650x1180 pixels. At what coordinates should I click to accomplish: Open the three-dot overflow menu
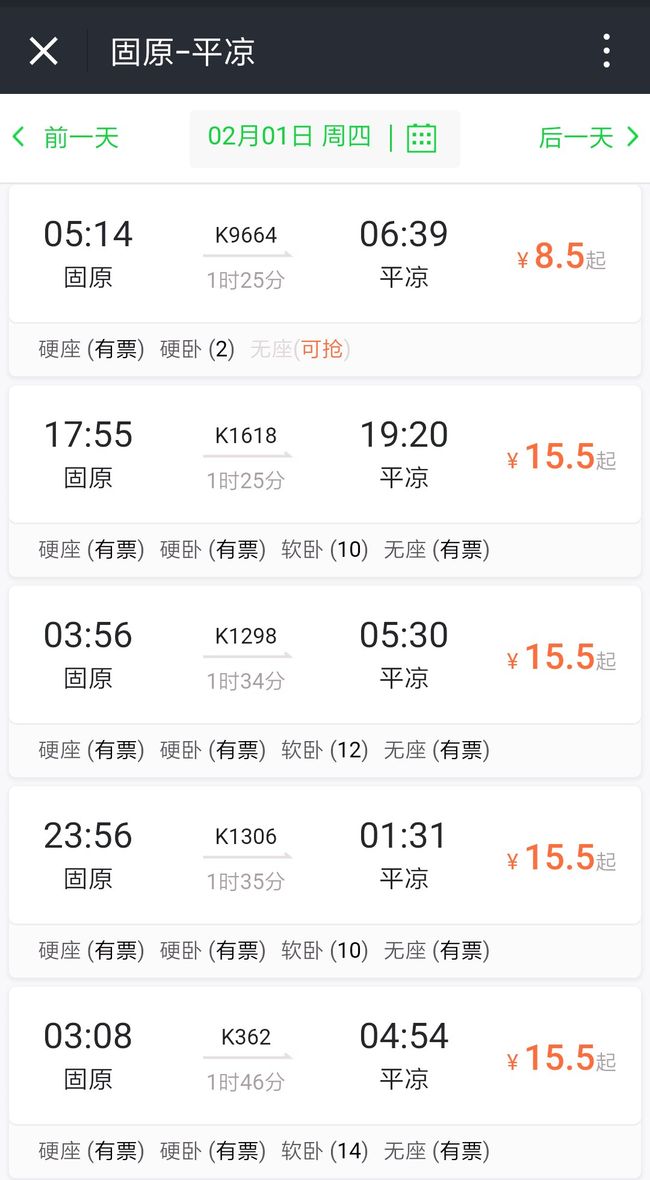coord(606,51)
